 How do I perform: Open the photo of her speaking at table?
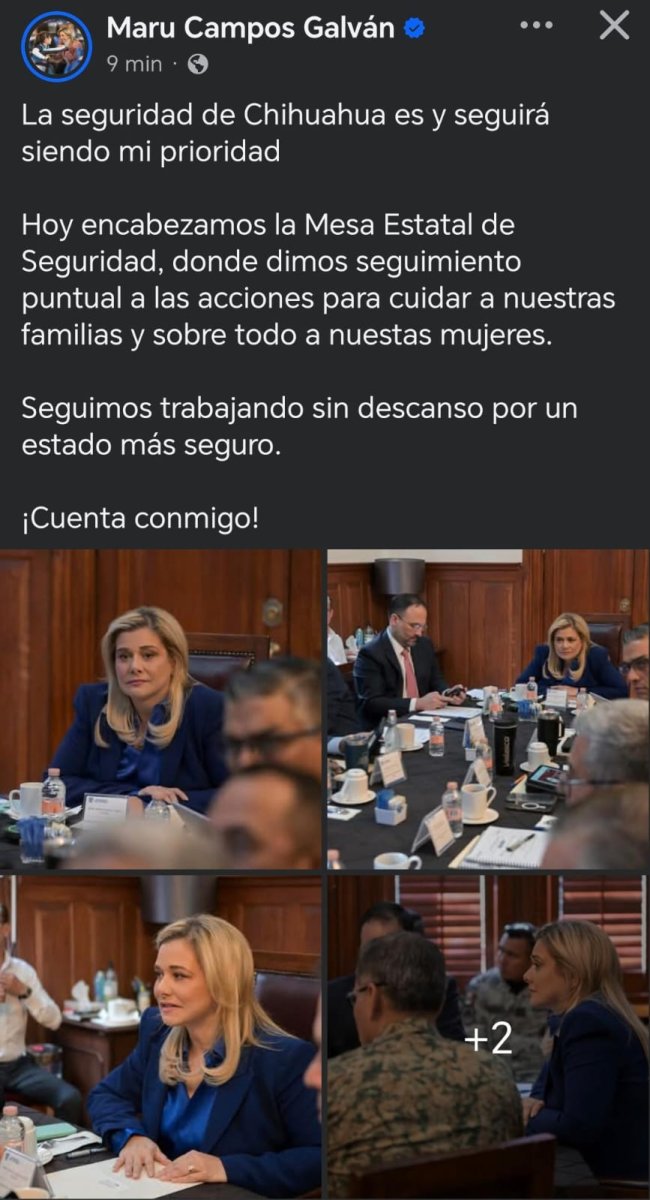161,1036
